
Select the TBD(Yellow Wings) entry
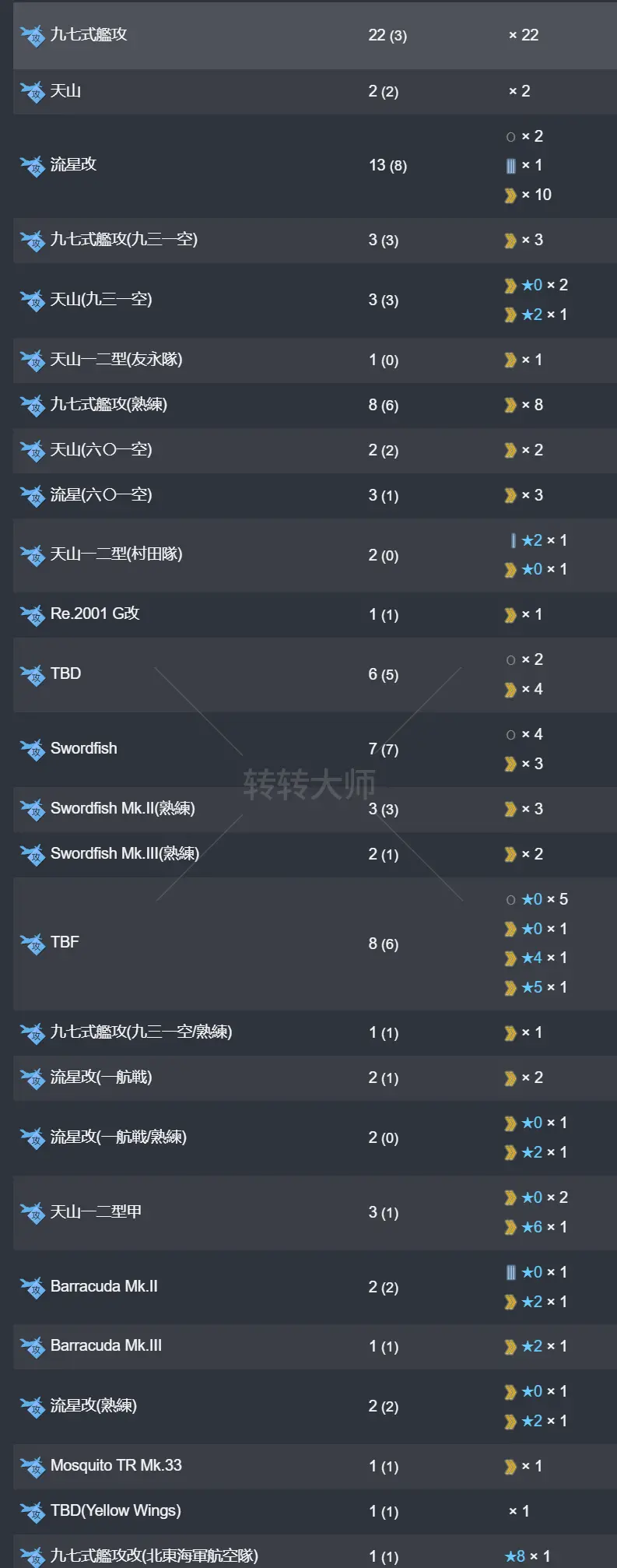click(117, 1510)
